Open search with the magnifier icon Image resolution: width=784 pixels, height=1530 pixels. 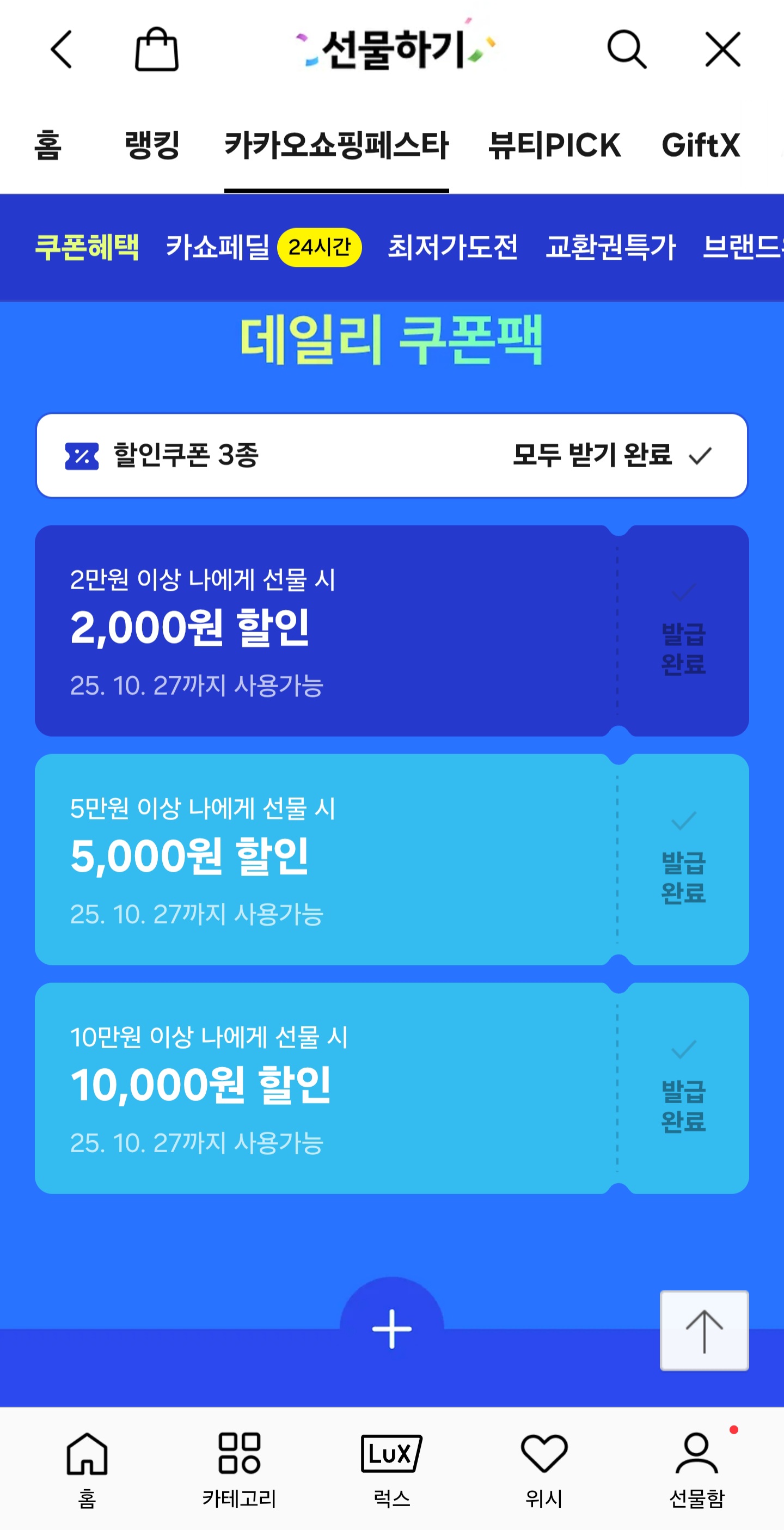(x=626, y=50)
